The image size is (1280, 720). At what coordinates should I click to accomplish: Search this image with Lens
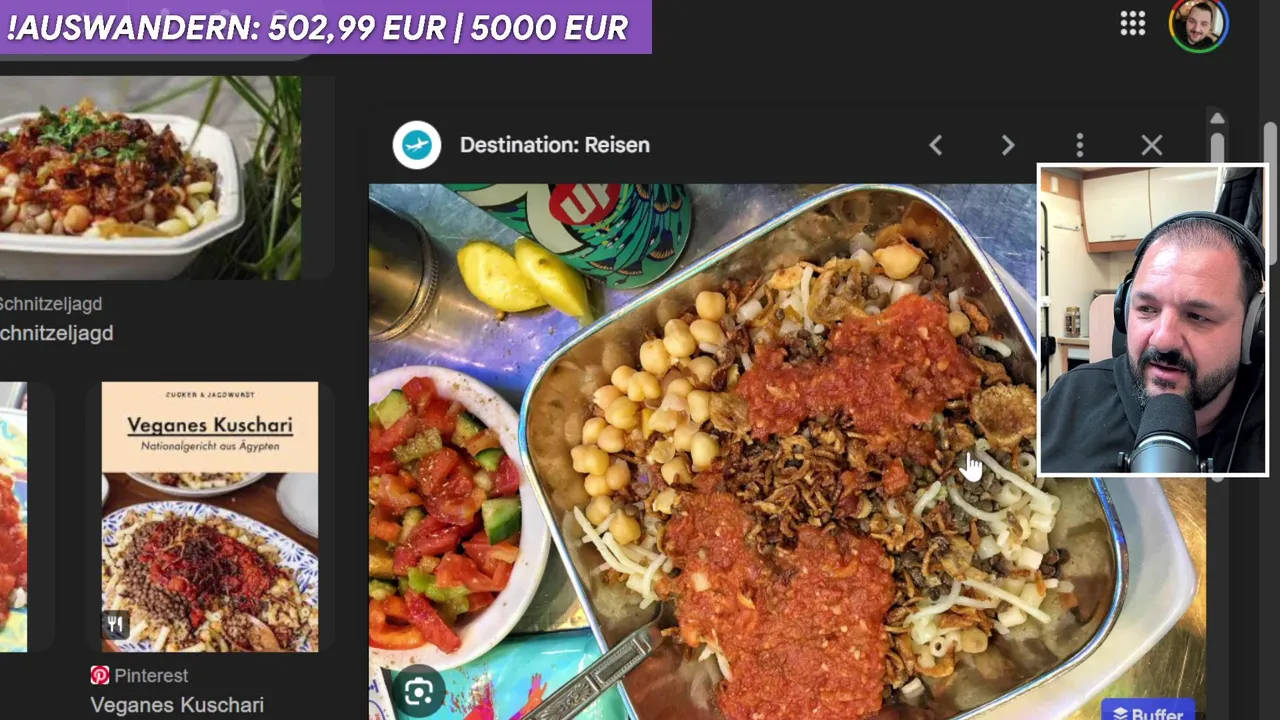tap(418, 691)
